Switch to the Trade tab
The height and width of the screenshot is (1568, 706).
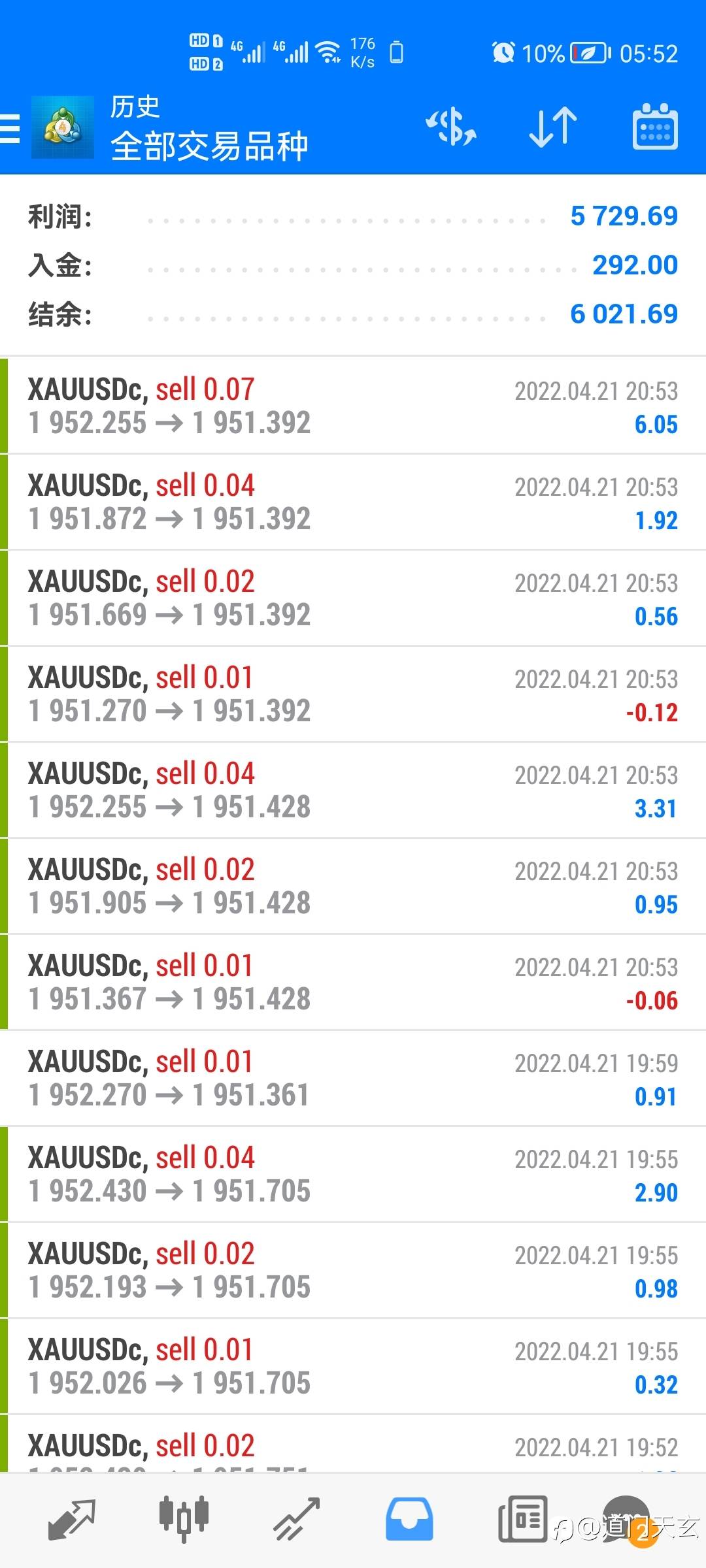point(296,1520)
